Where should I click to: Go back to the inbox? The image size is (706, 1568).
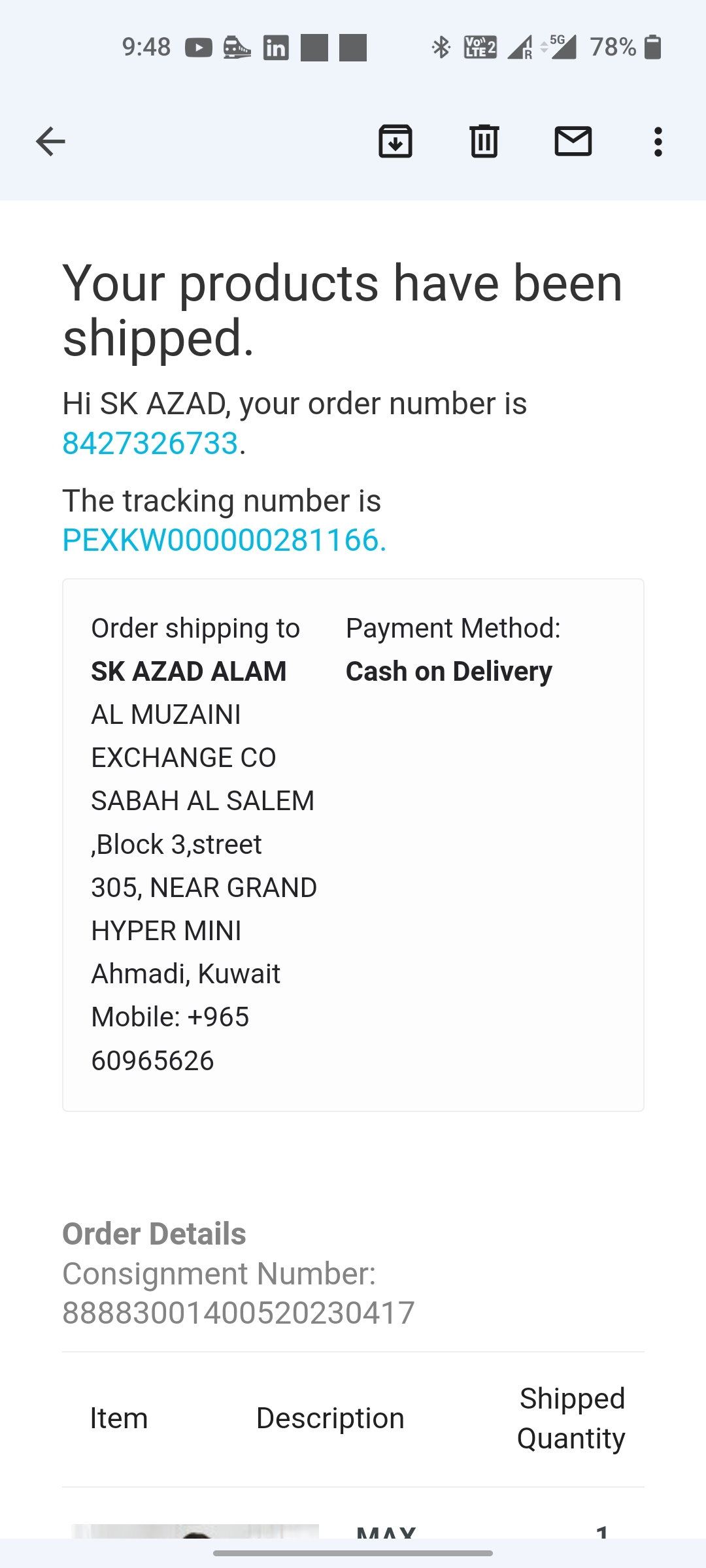click(50, 142)
